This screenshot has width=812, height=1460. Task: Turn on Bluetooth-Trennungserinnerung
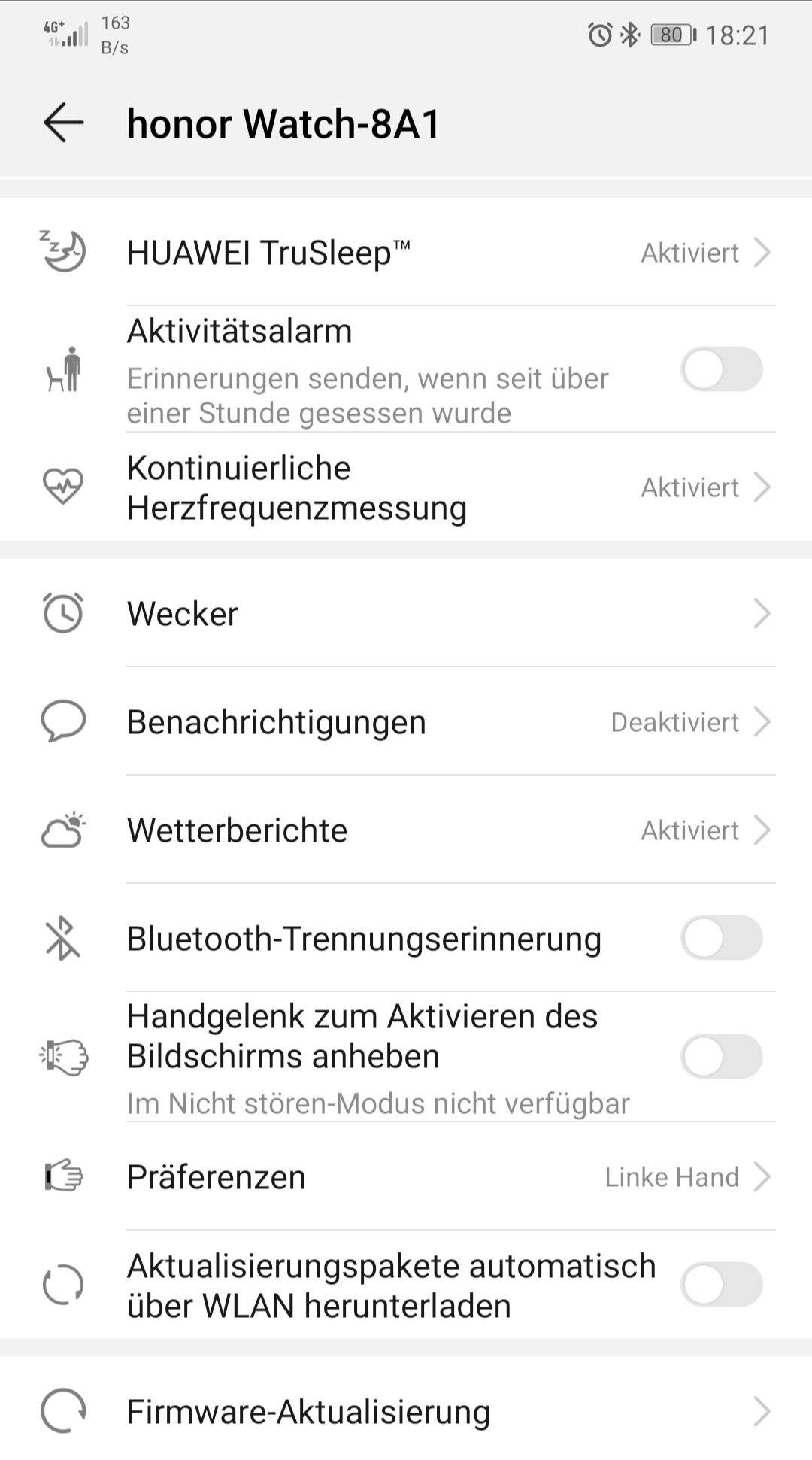point(721,938)
